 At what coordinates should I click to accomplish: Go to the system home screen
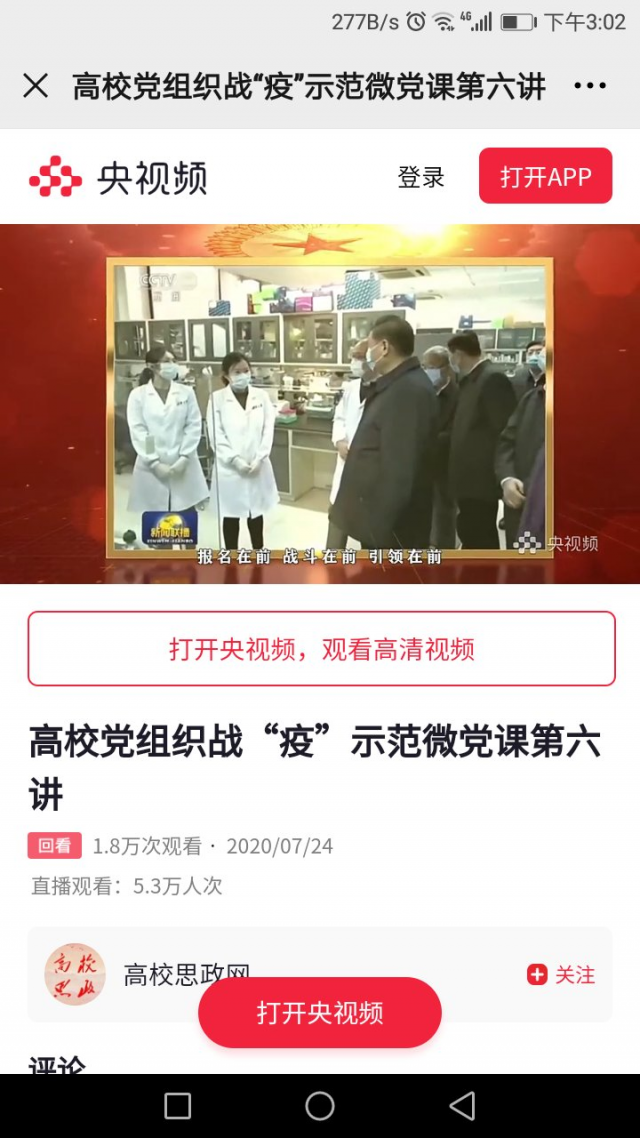320,1105
